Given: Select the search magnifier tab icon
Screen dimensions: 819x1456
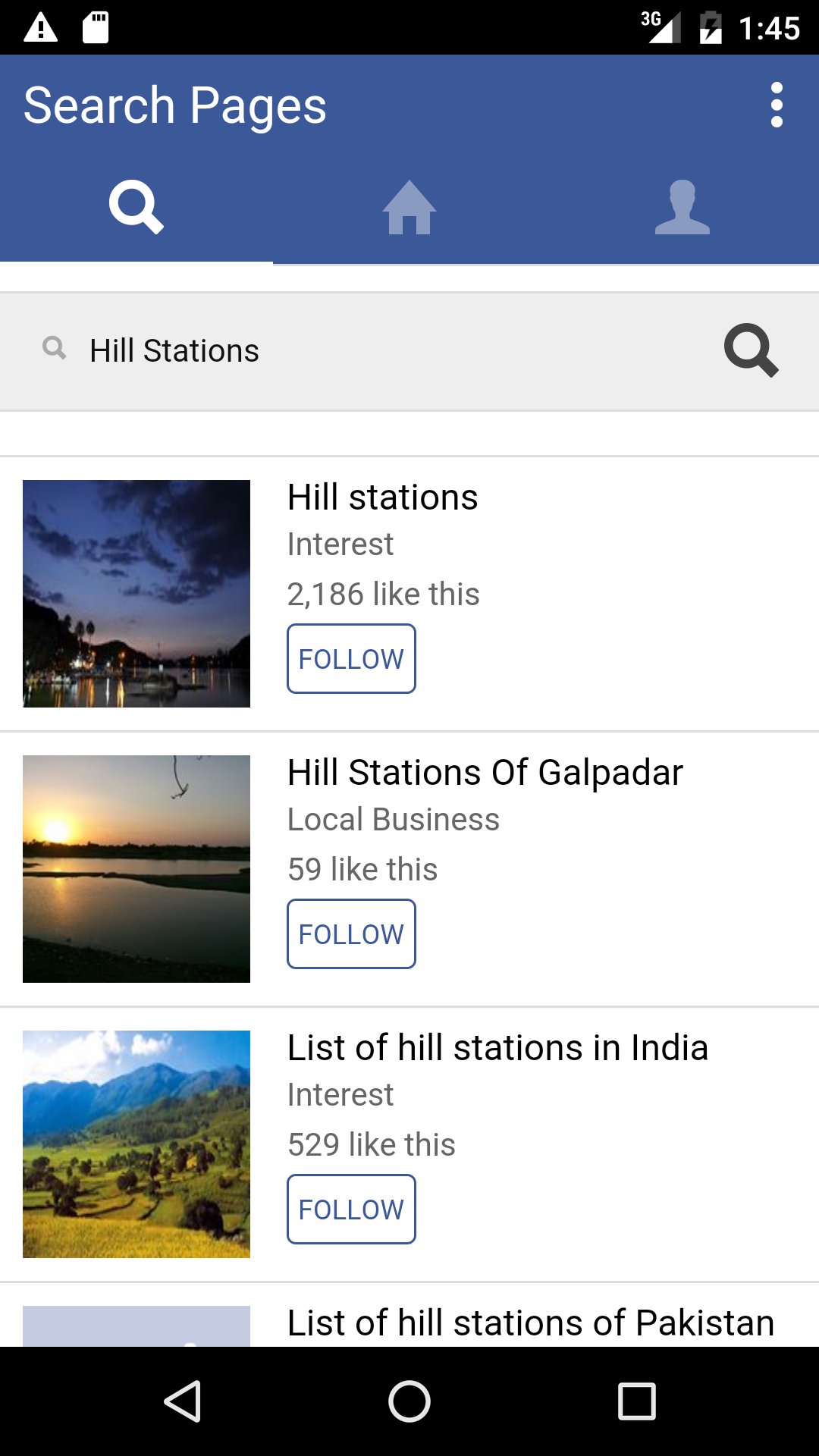Looking at the screenshot, I should pos(136,207).
